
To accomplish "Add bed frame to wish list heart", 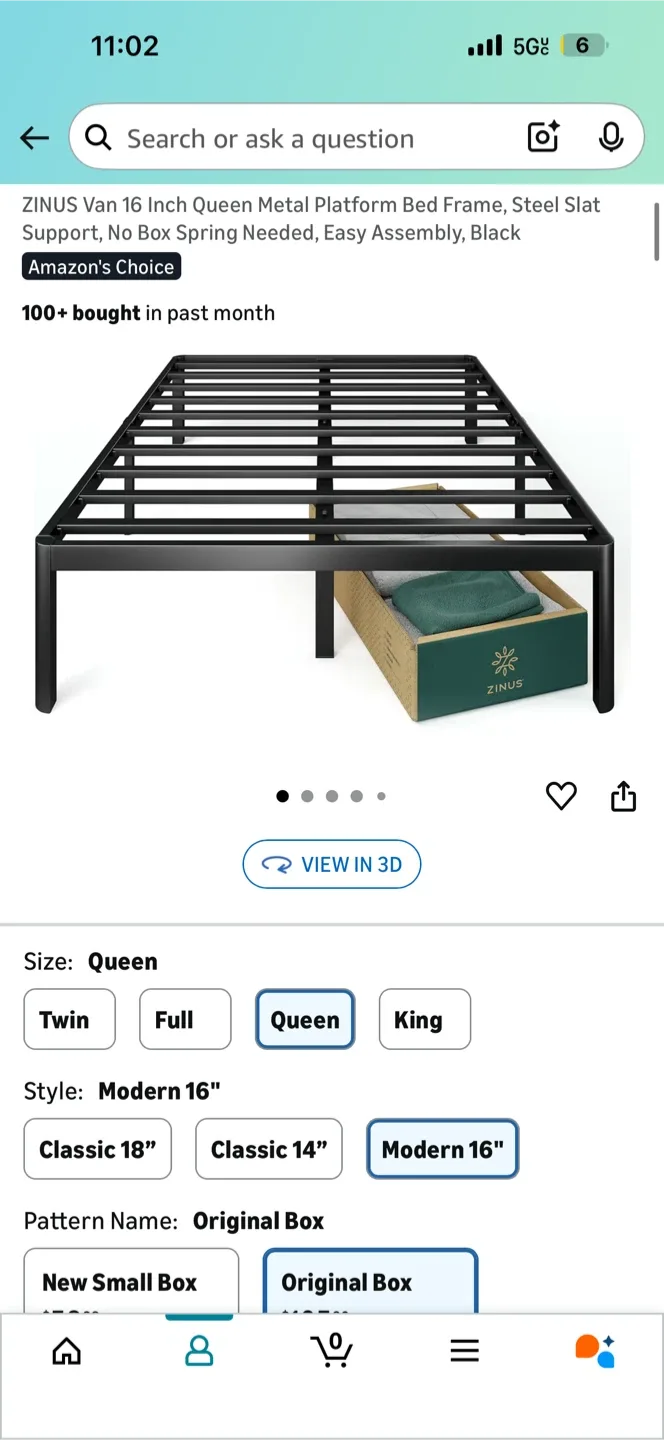I will coord(561,796).
